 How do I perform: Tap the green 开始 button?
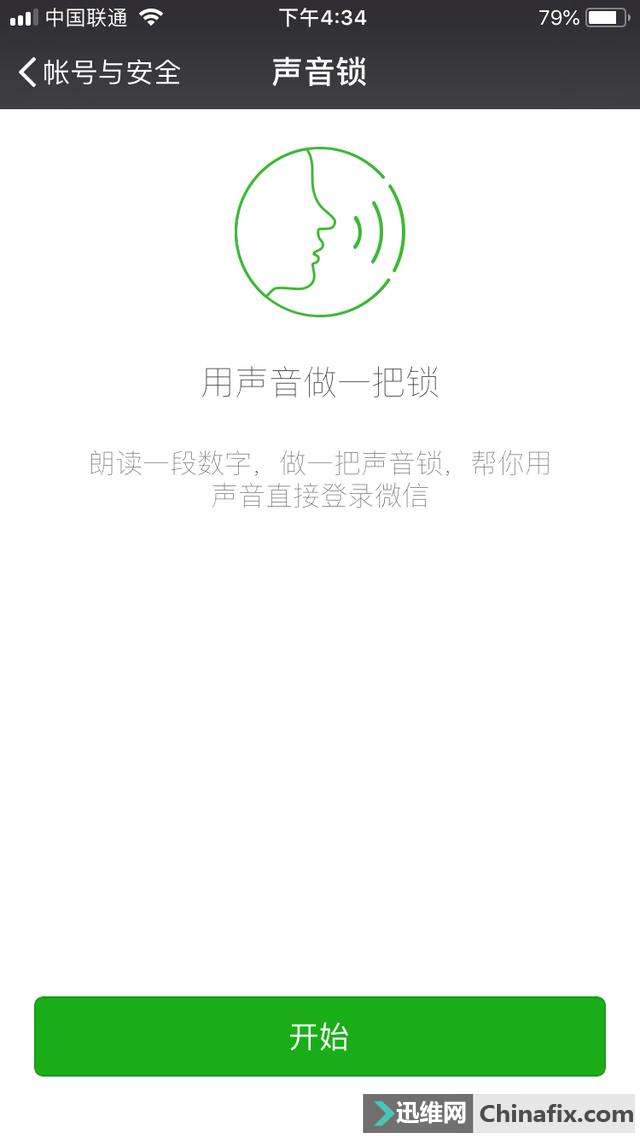(320, 1036)
